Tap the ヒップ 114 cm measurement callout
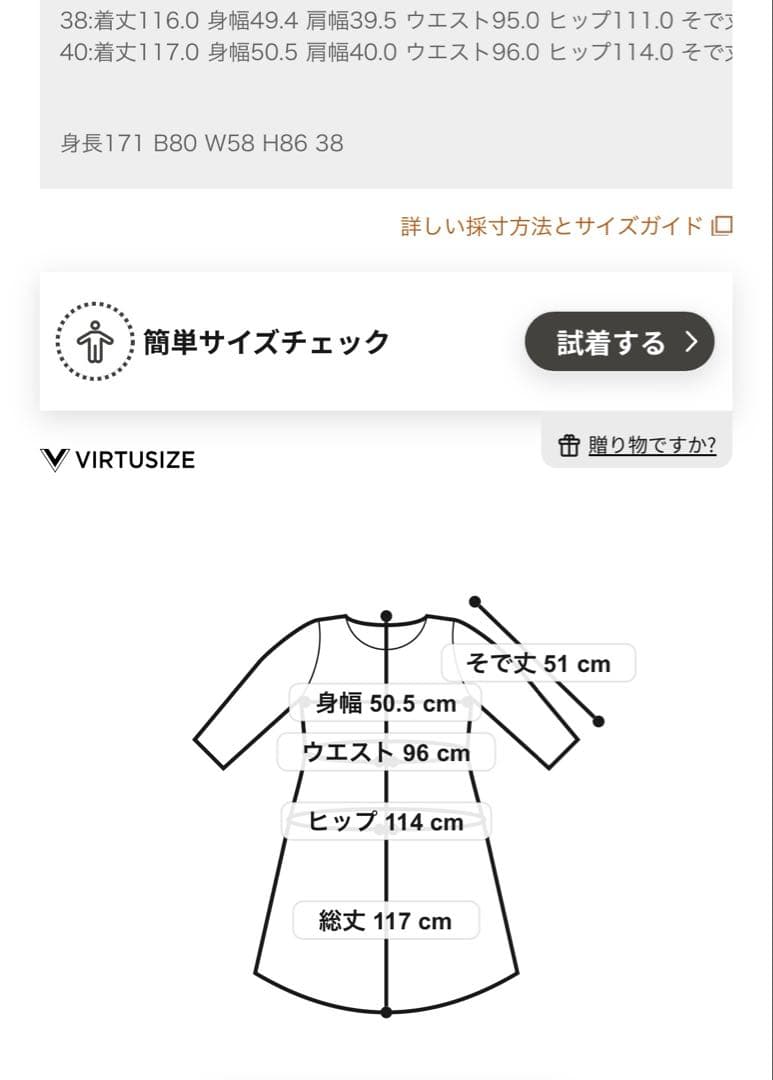The image size is (773, 1080). point(384,822)
